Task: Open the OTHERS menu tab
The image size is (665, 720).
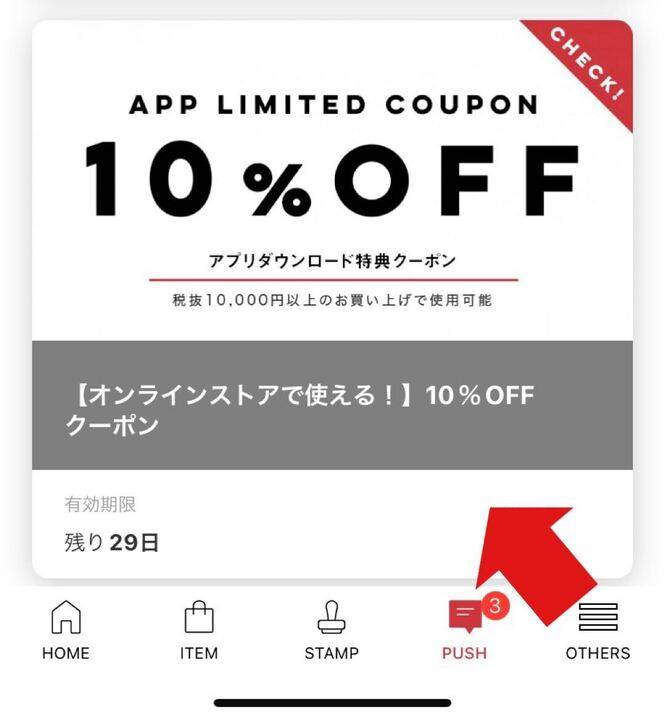Action: [x=598, y=630]
